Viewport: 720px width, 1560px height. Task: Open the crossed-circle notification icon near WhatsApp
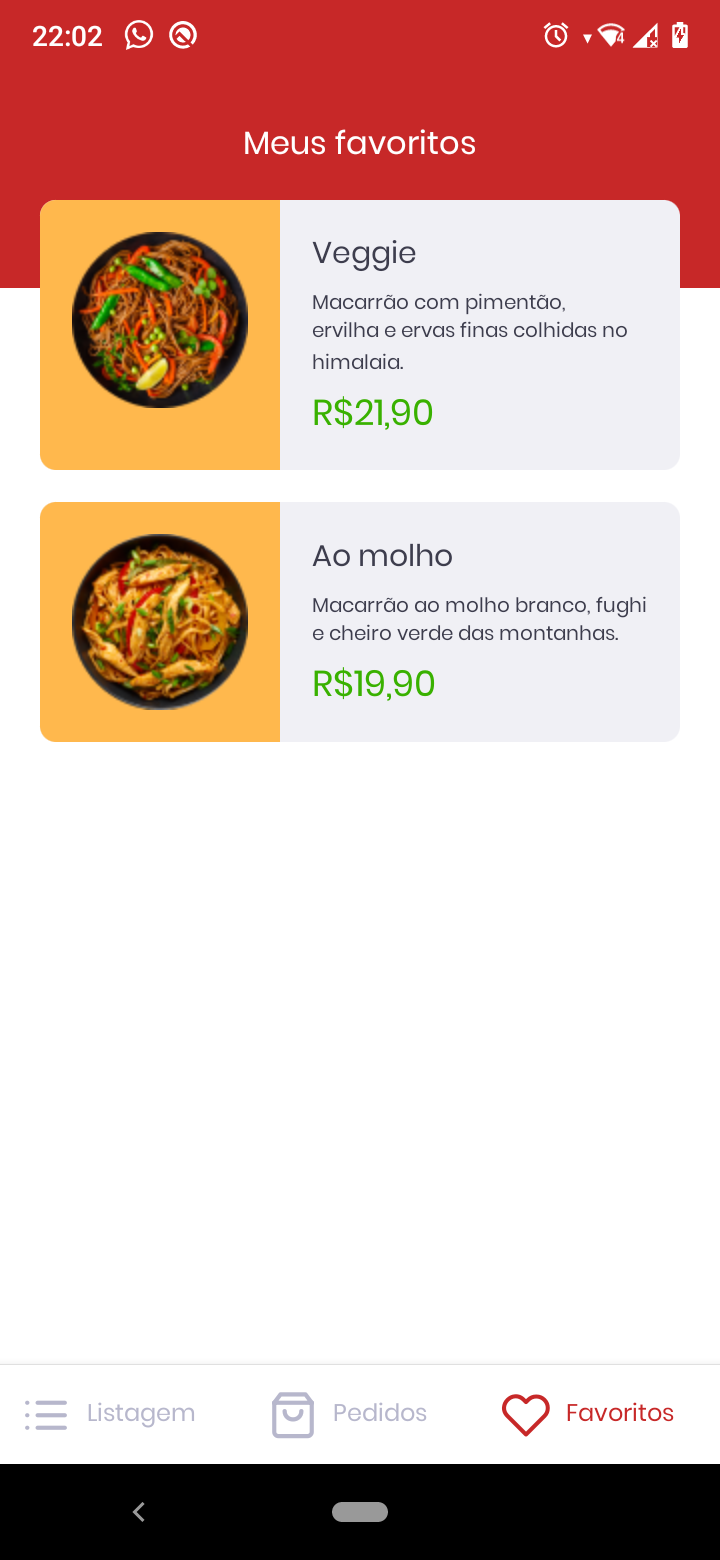click(x=182, y=34)
